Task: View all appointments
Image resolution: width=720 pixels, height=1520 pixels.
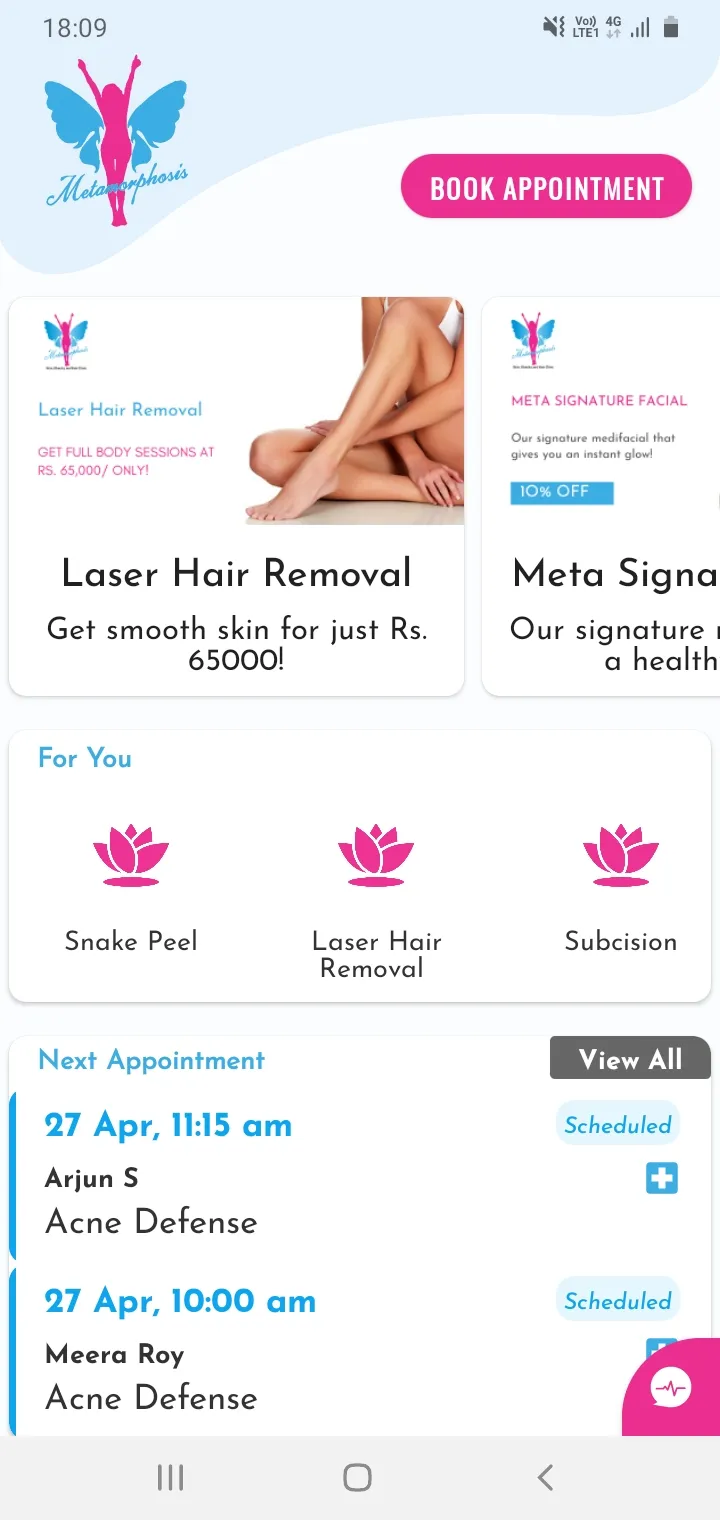Action: [x=630, y=1059]
